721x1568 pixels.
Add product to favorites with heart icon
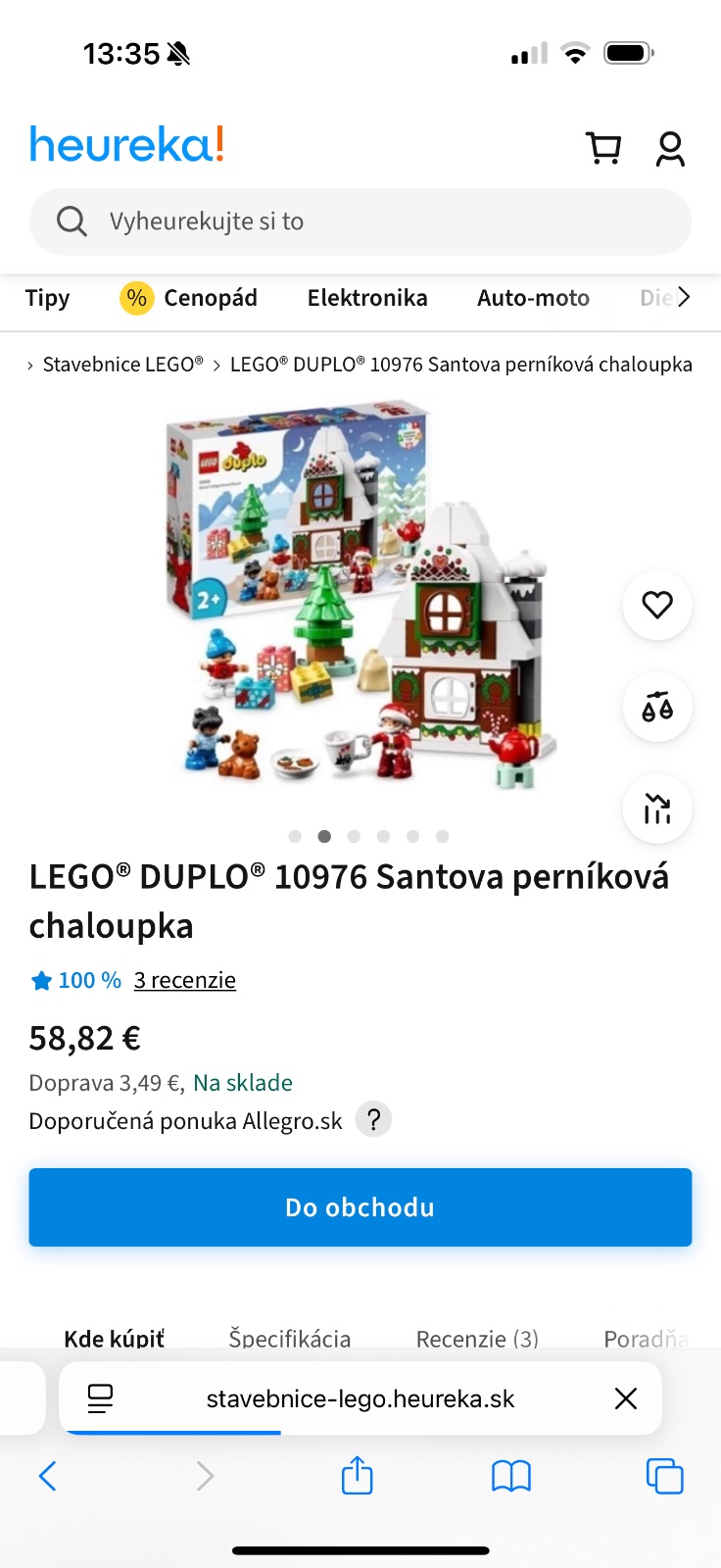(657, 605)
